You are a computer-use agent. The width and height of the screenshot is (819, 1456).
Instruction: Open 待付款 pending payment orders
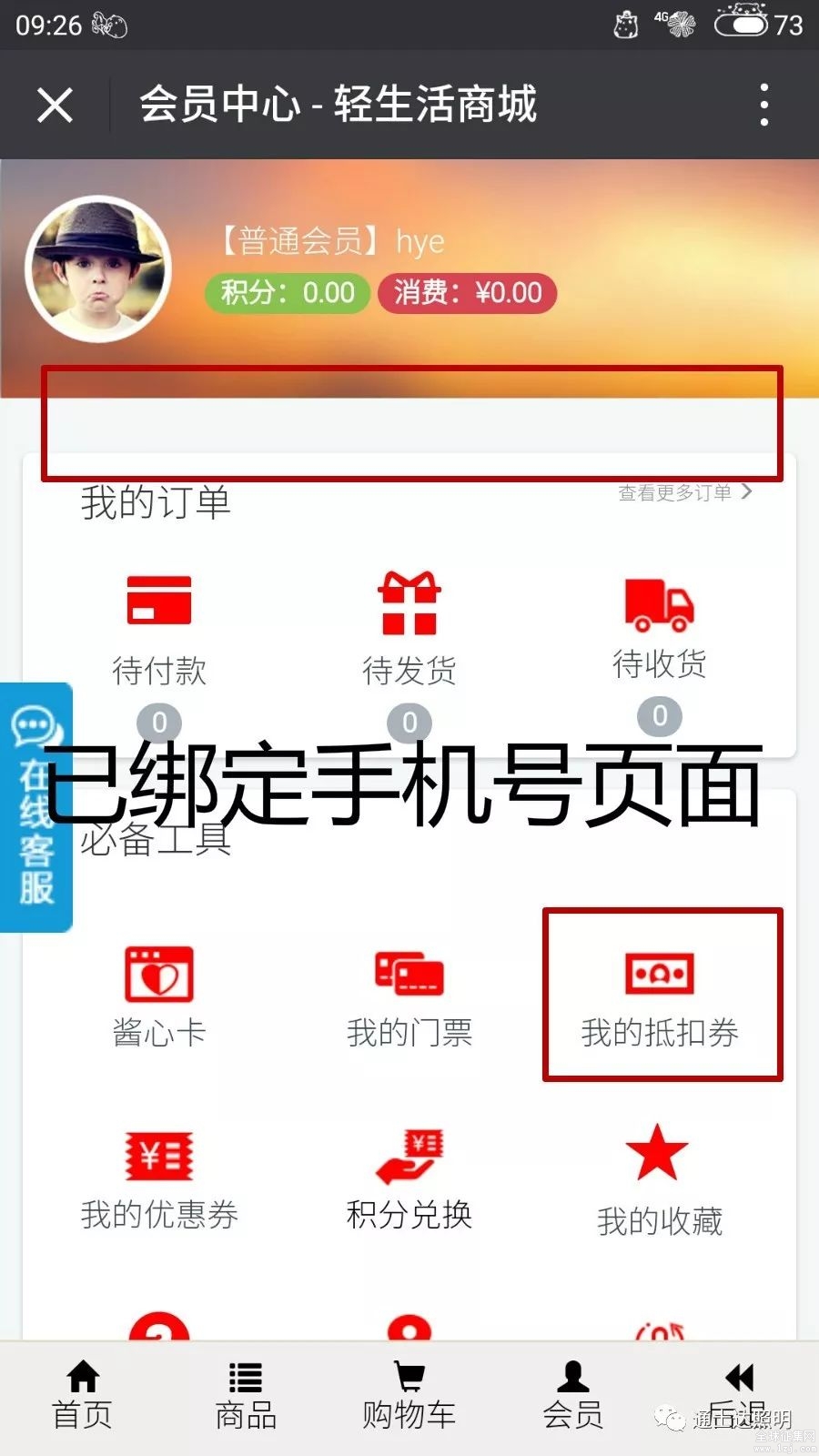(x=159, y=630)
